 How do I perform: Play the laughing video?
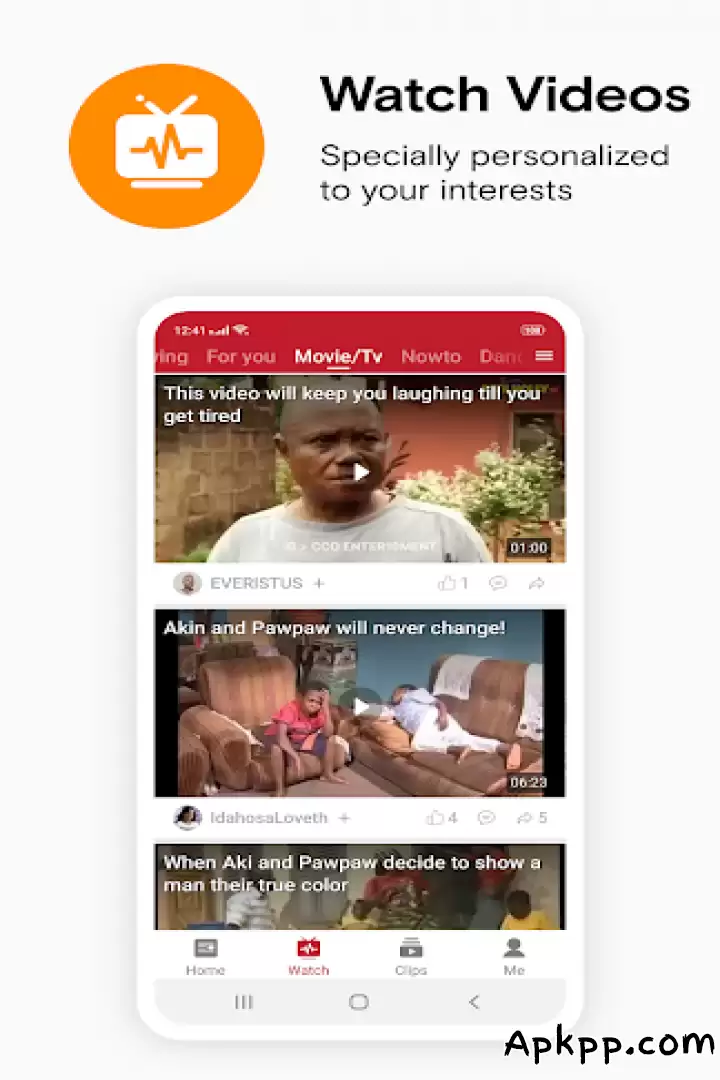pos(360,472)
